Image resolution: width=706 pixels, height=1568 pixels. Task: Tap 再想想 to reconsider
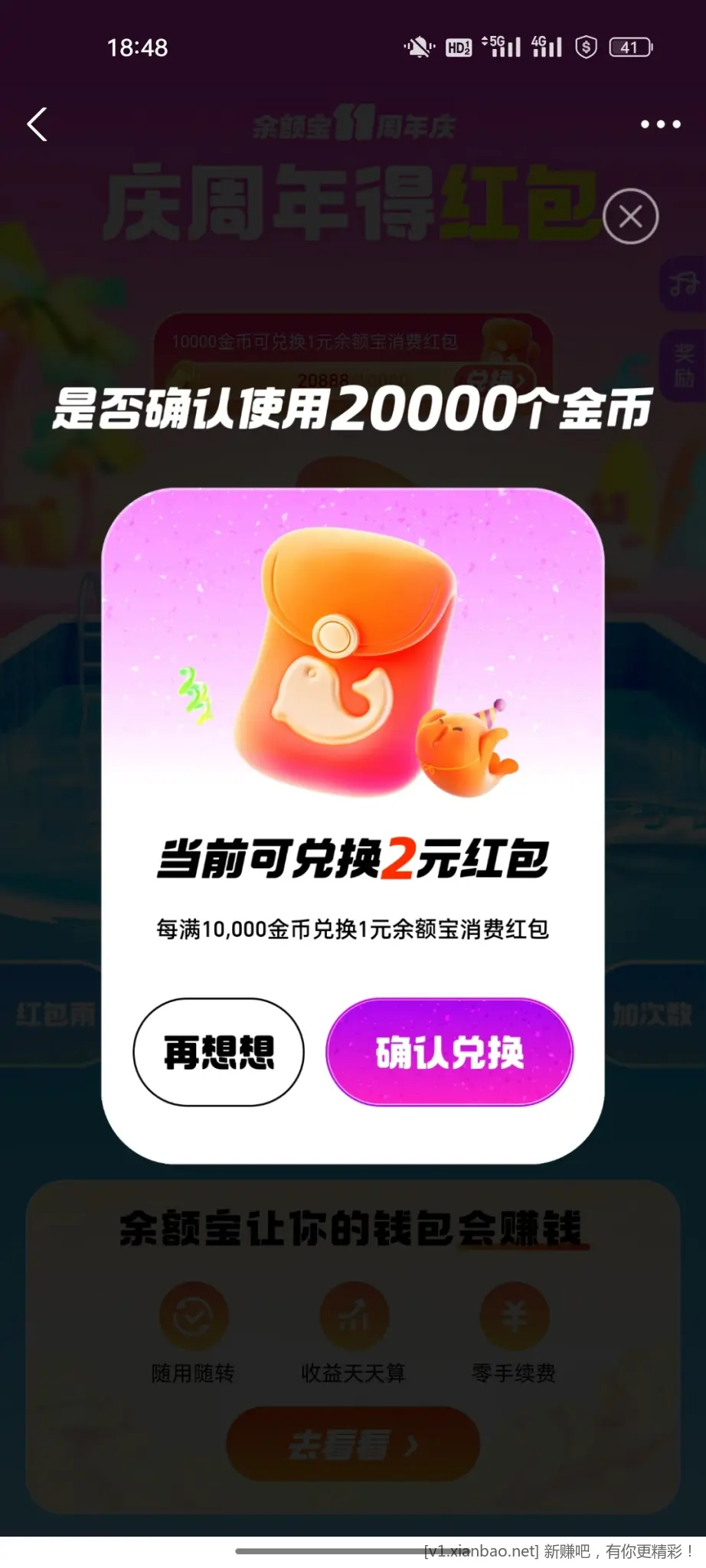[218, 1051]
